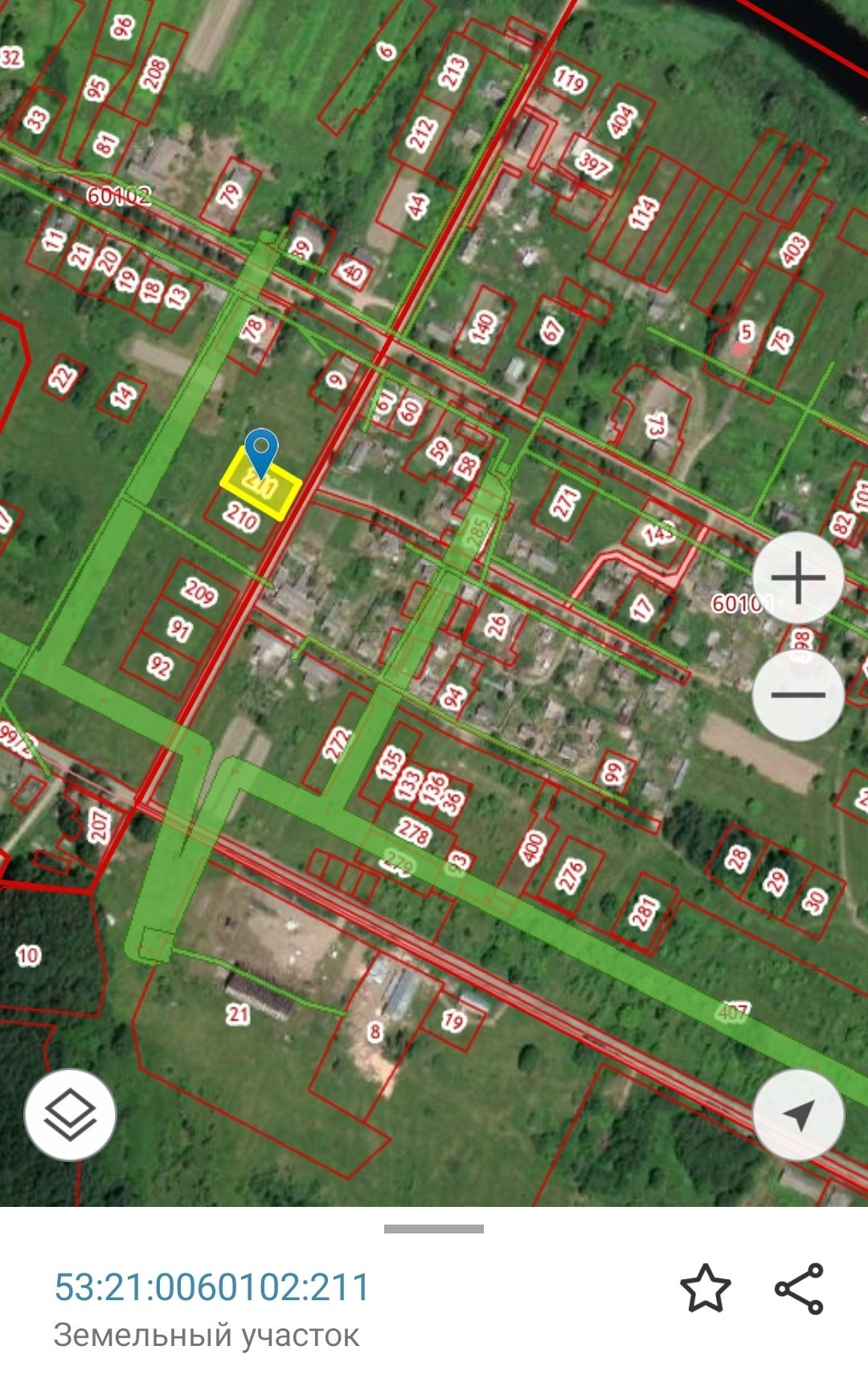Zoom out of the map

(x=798, y=694)
